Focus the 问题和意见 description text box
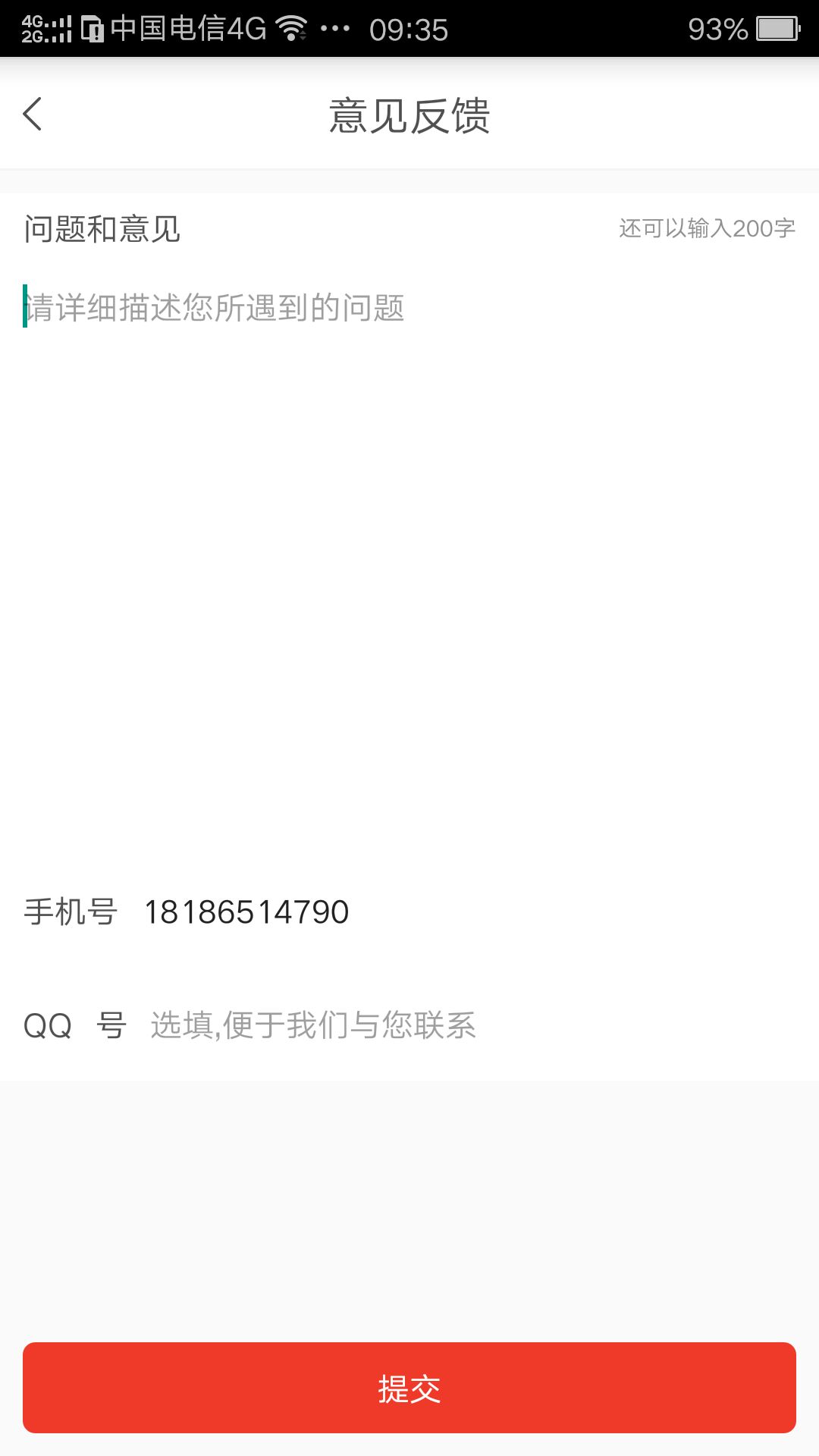This screenshot has height=1456, width=819. pos(409,531)
